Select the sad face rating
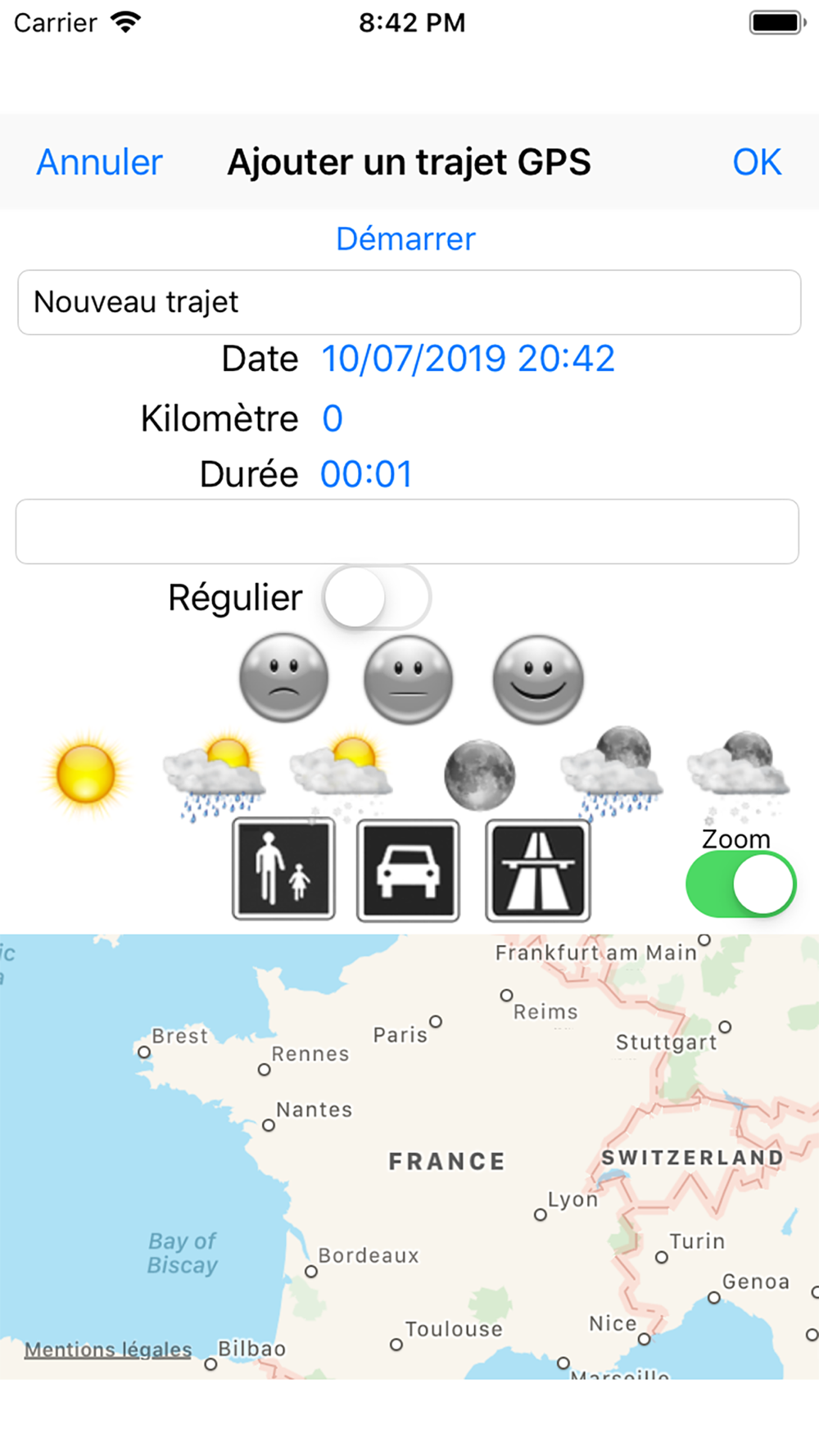819x1456 pixels. [x=283, y=678]
